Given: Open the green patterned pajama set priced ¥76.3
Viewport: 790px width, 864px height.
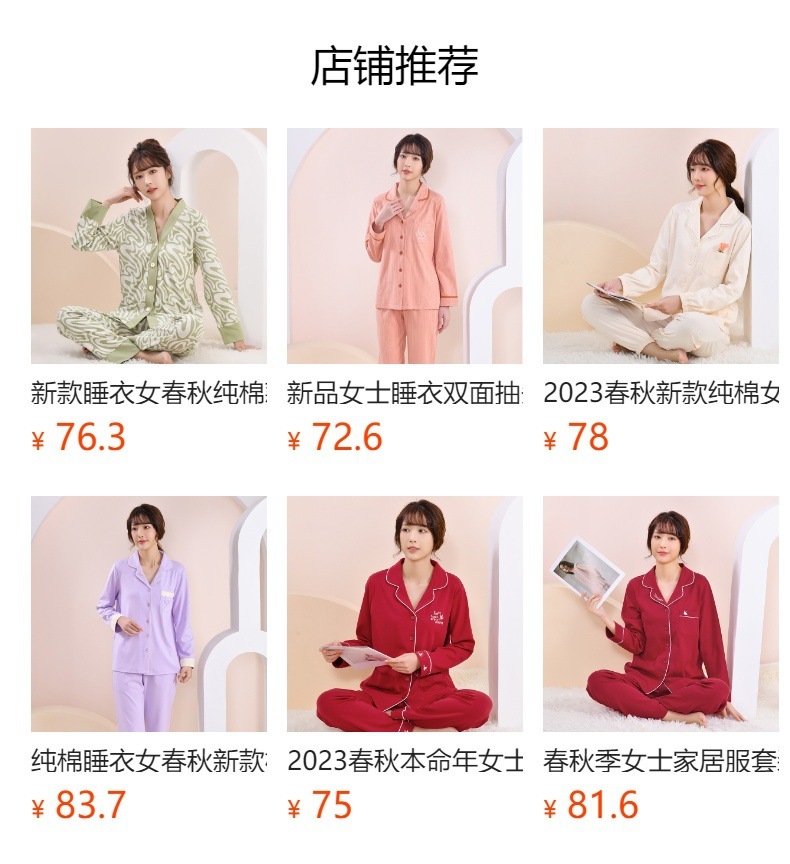Looking at the screenshot, I should click(x=148, y=246).
